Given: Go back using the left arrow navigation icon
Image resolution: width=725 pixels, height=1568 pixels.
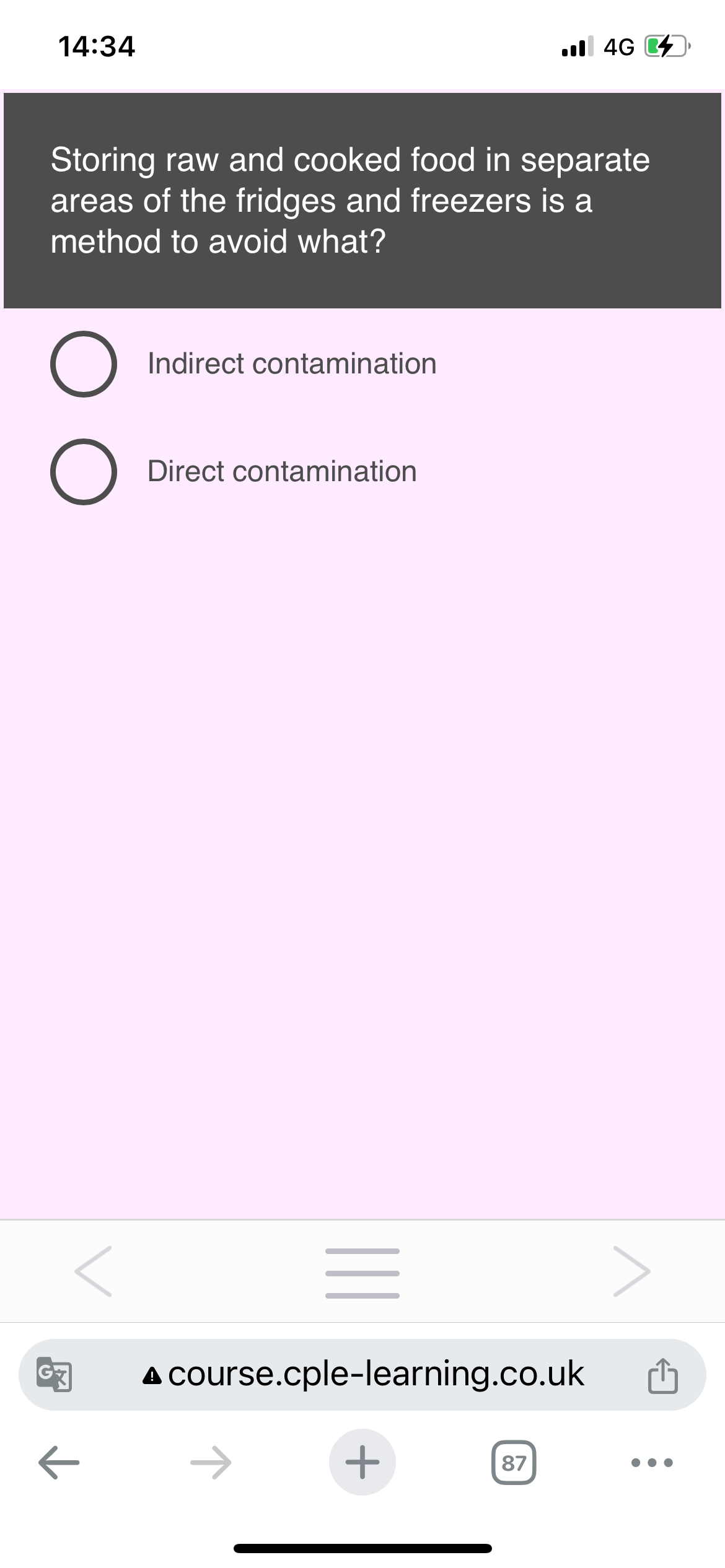Looking at the screenshot, I should (60, 1462).
